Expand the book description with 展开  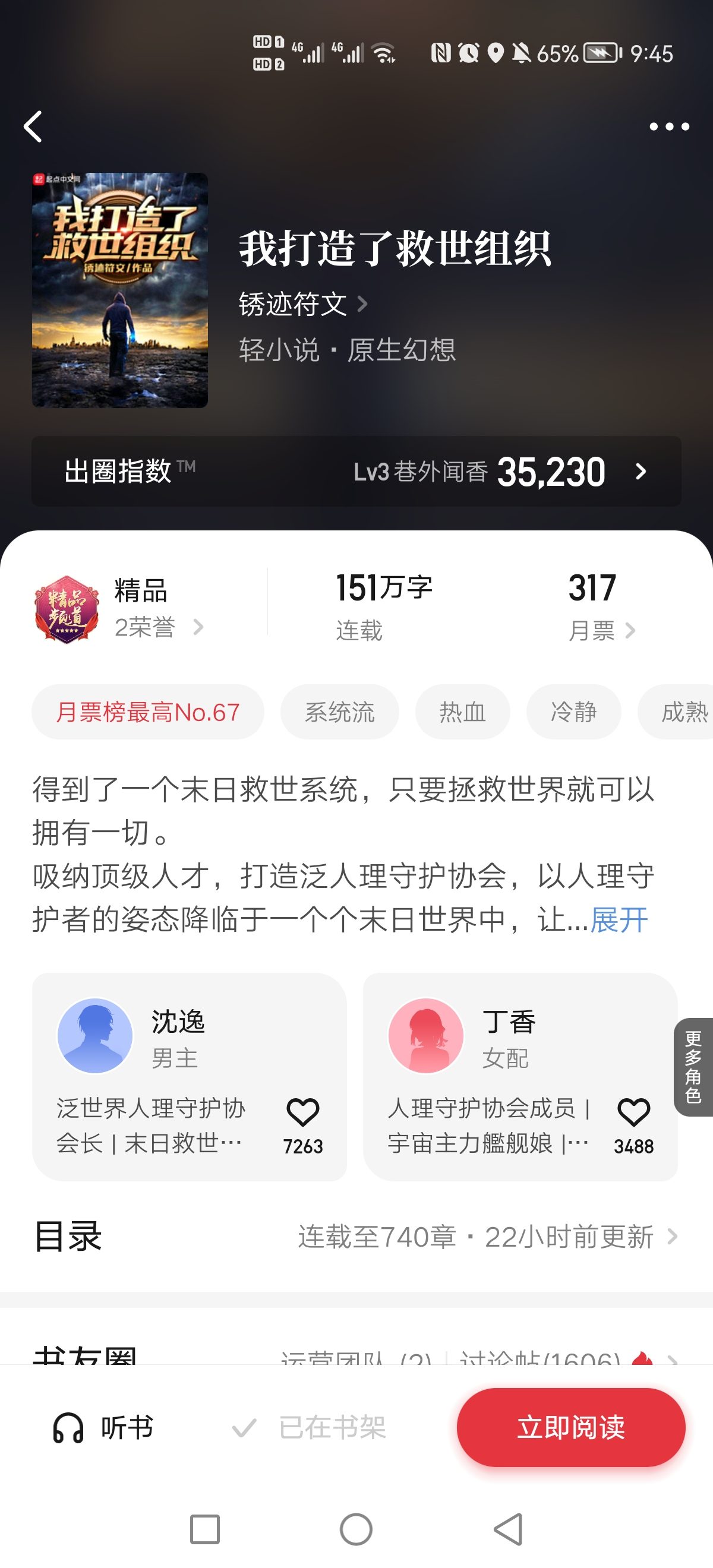(x=619, y=919)
